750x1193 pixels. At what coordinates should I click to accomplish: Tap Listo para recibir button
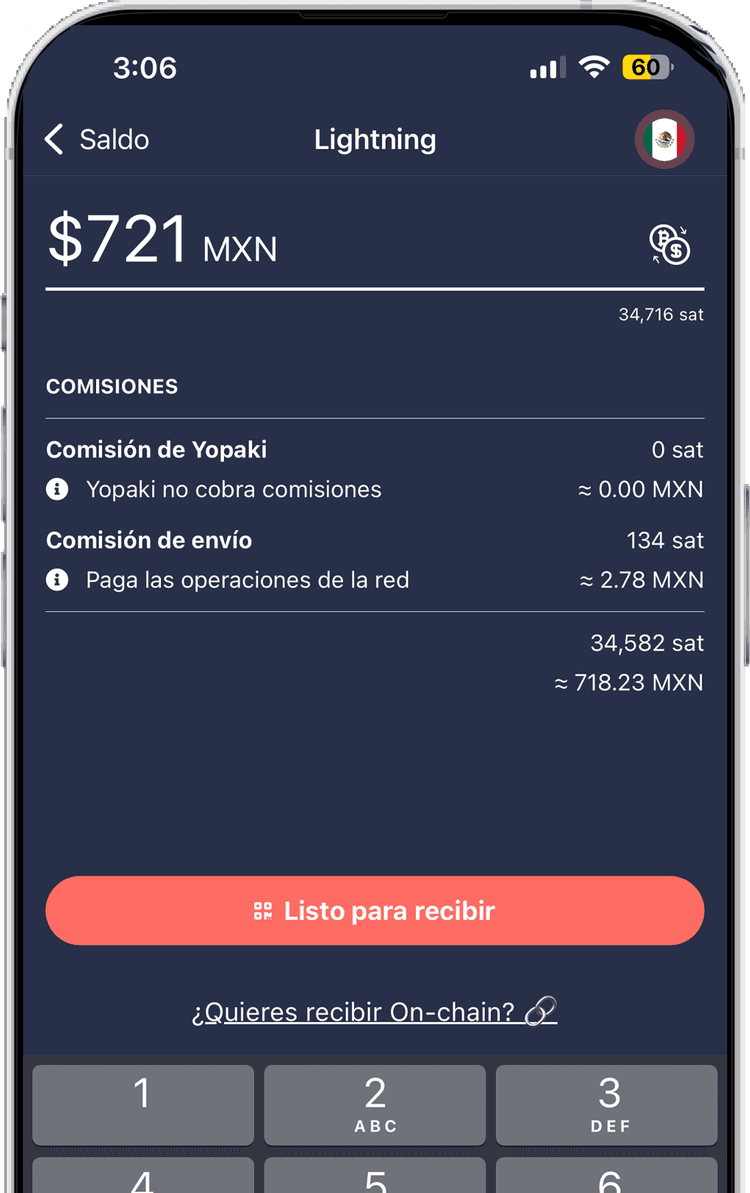[x=375, y=911]
